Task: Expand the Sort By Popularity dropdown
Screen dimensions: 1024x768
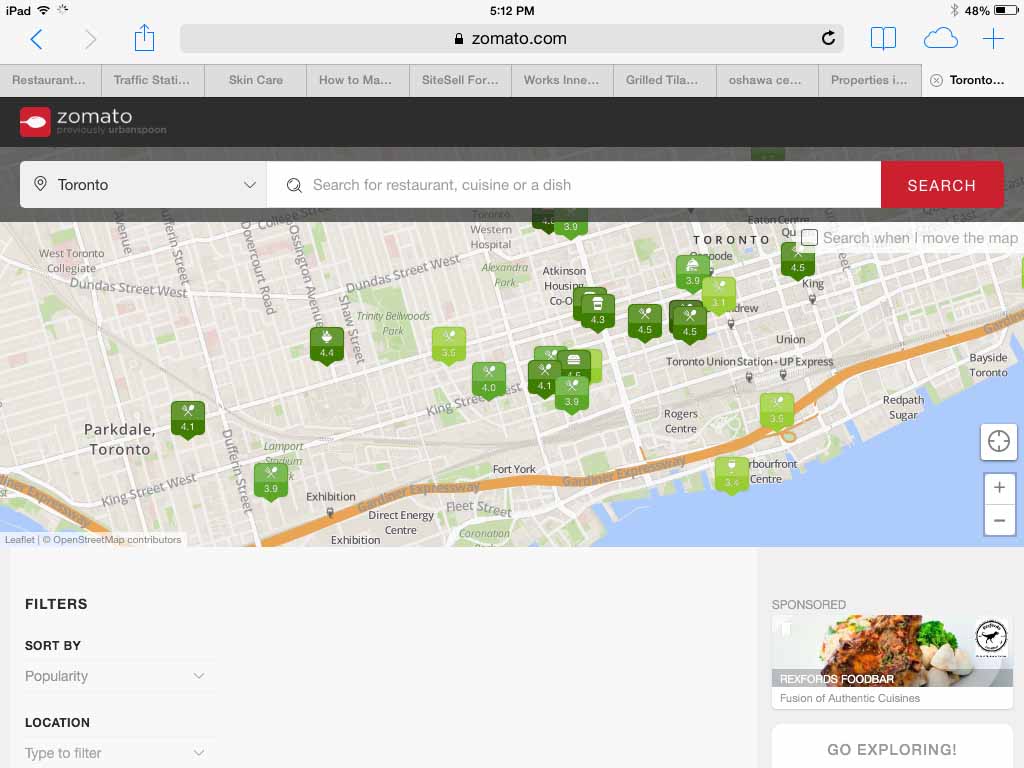Action: pyautogui.click(x=115, y=676)
